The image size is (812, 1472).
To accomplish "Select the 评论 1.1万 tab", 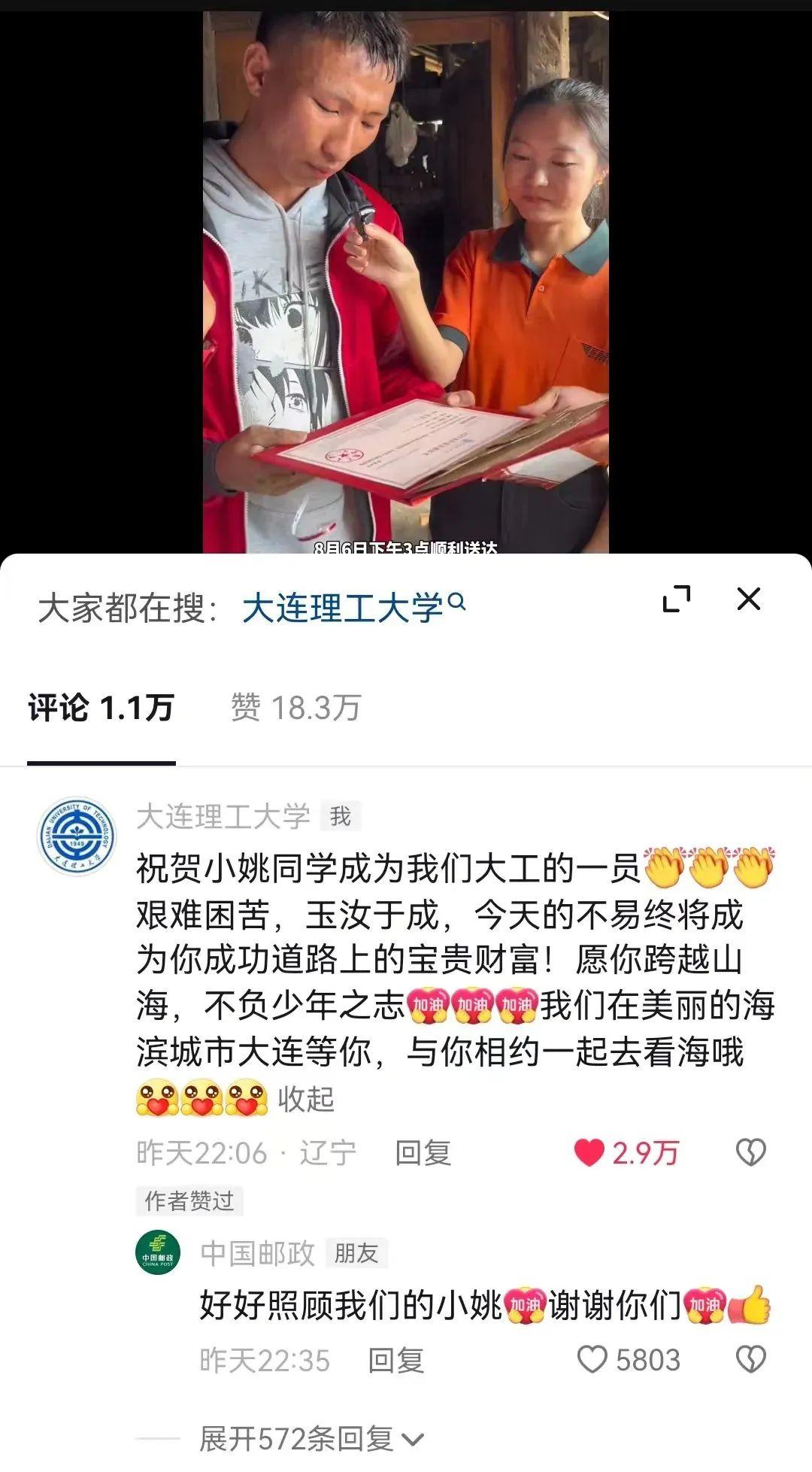I will [x=101, y=708].
